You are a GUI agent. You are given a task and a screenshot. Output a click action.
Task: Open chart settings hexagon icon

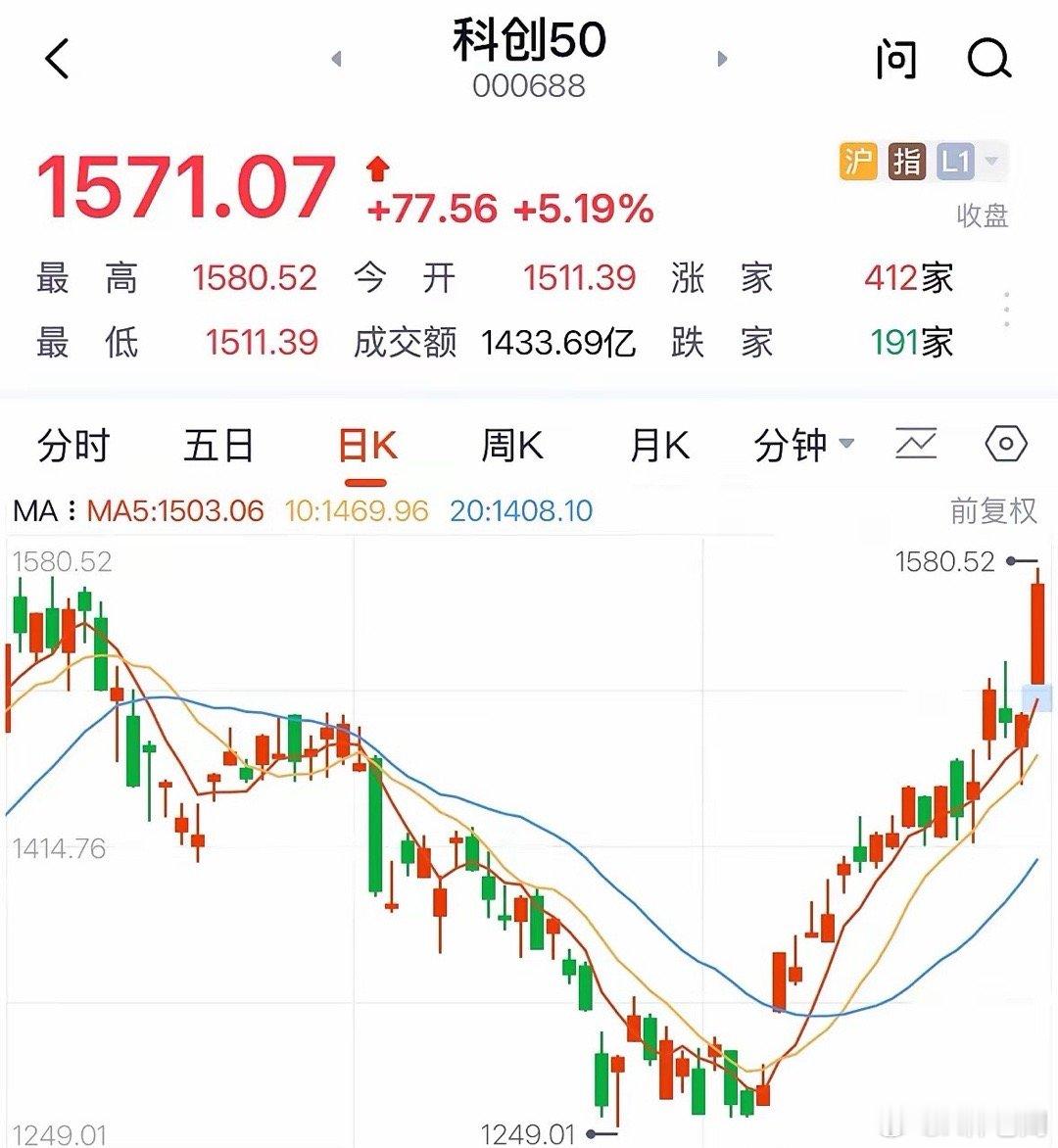tap(1006, 444)
